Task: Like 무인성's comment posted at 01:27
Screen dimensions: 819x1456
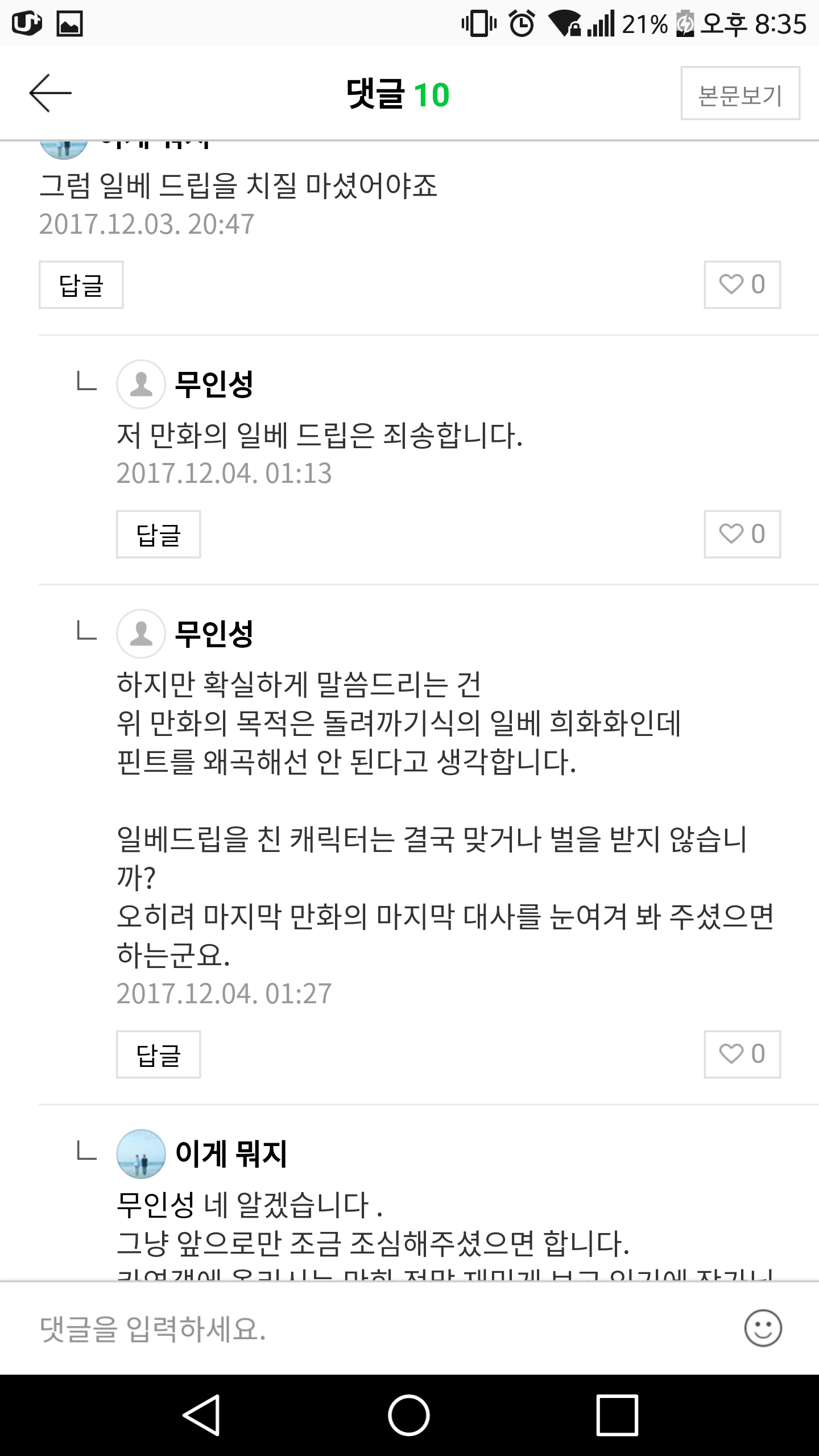Action: click(742, 1054)
